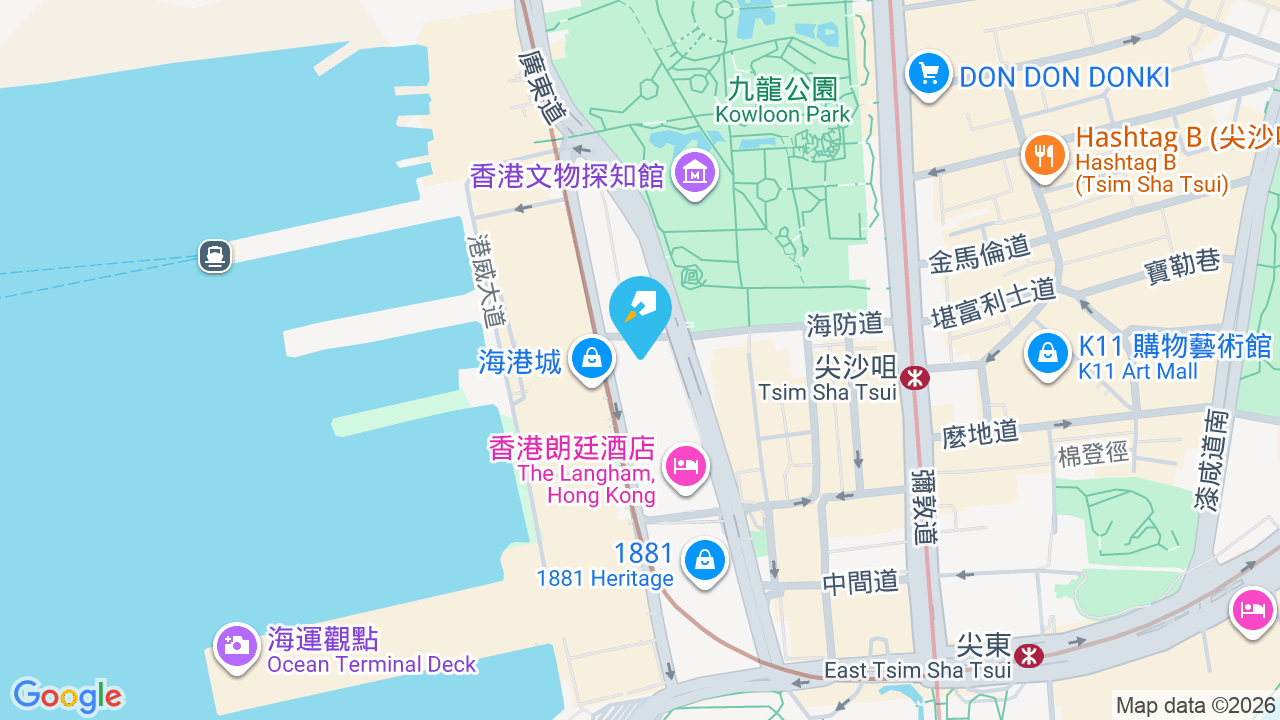The width and height of the screenshot is (1280, 720).
Task: Select East Tsim Sha Tsui station icon
Action: [x=1028, y=656]
